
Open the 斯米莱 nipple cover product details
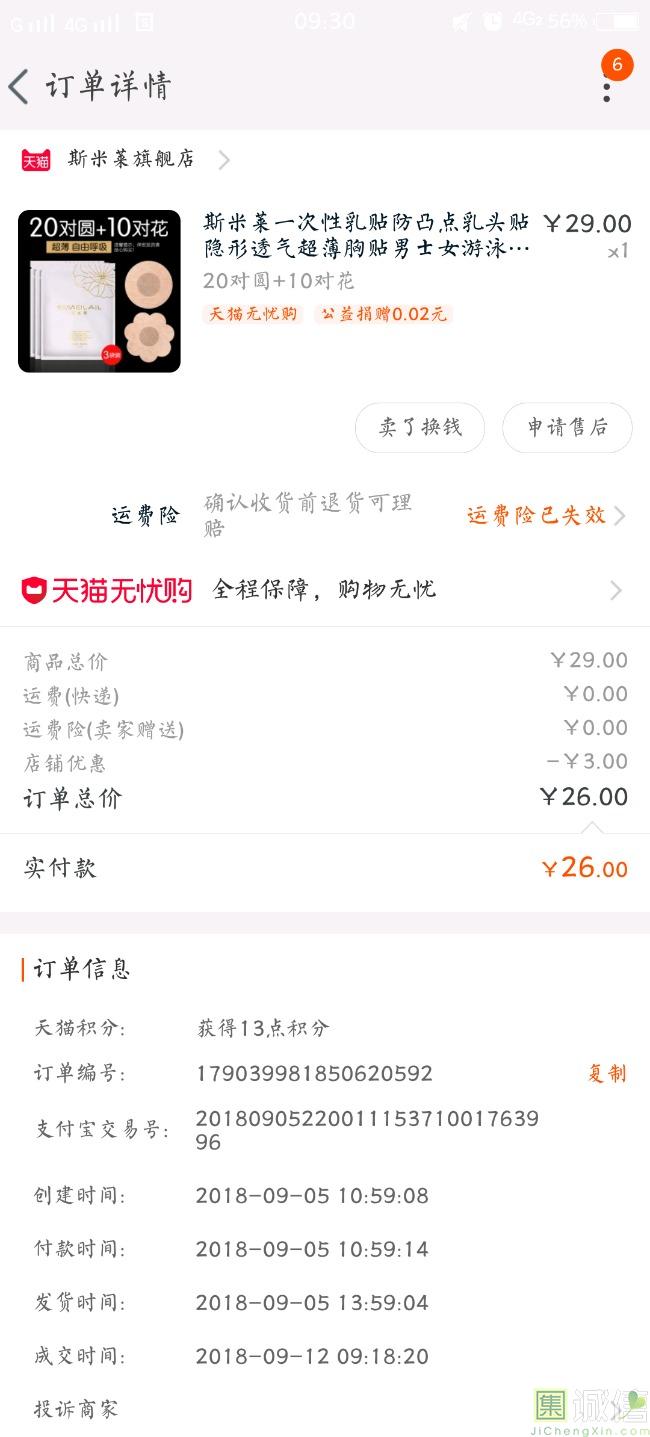[x=366, y=235]
